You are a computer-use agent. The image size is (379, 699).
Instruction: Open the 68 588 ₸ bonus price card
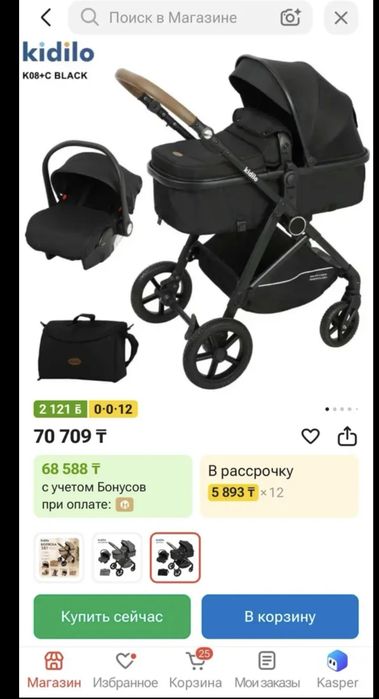click(113, 486)
